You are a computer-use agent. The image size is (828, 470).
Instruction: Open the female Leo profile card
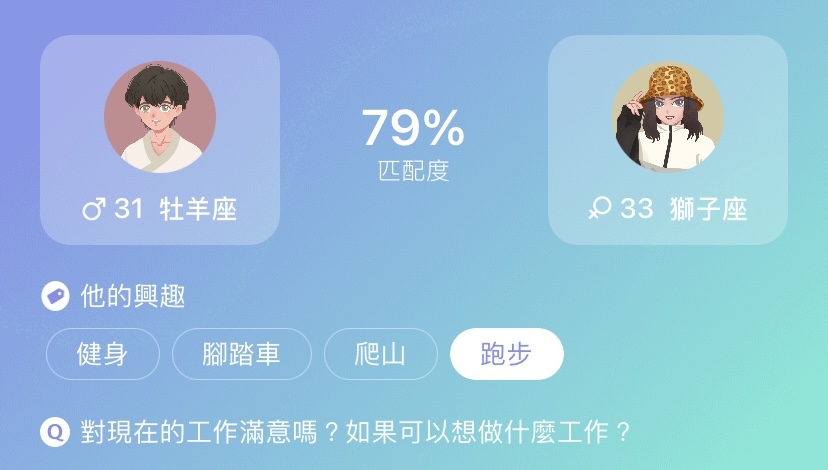tap(667, 140)
